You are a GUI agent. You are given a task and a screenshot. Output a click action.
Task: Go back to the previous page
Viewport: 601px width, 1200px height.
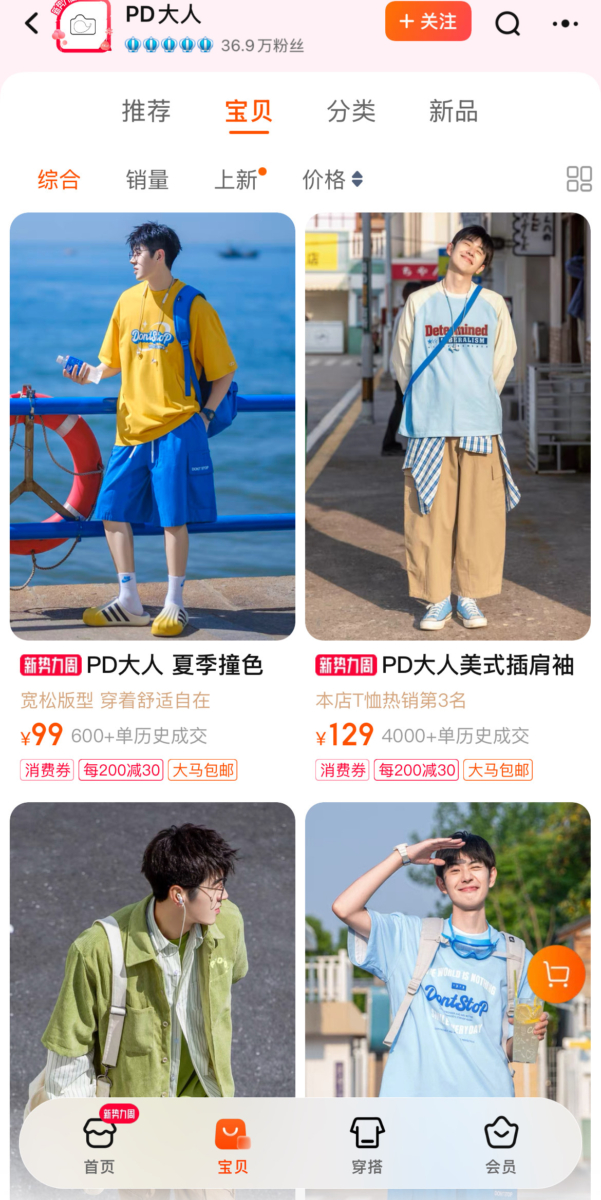32,23
